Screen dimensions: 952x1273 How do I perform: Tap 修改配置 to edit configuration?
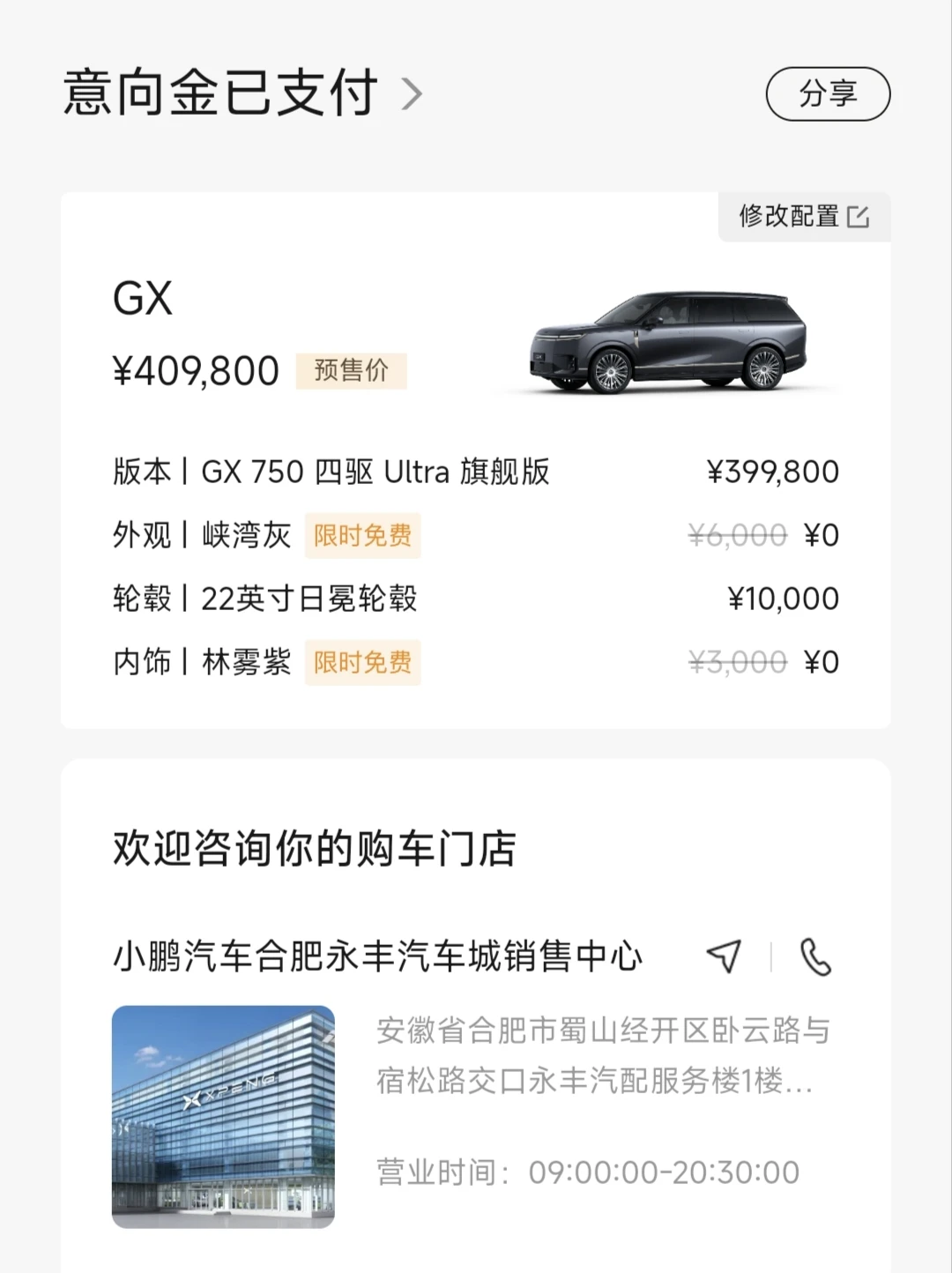804,216
